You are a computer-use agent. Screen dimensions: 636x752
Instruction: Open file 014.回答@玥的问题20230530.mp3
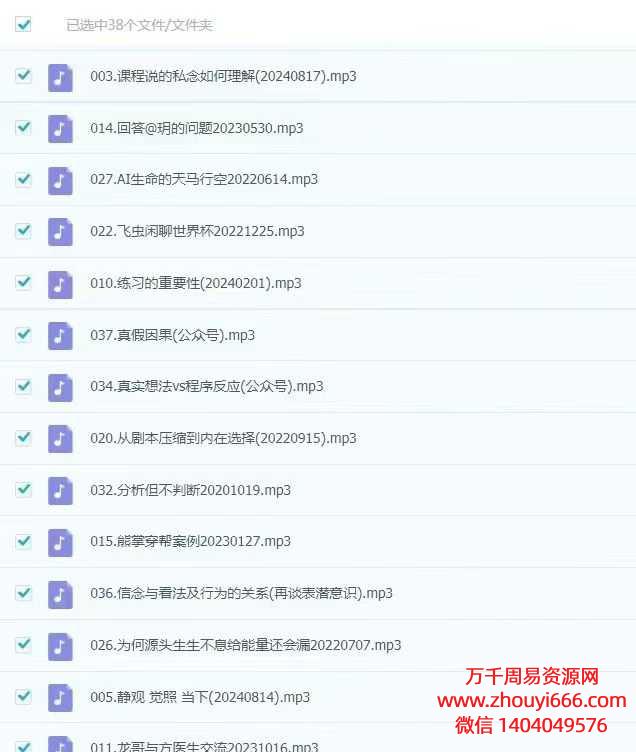196,128
